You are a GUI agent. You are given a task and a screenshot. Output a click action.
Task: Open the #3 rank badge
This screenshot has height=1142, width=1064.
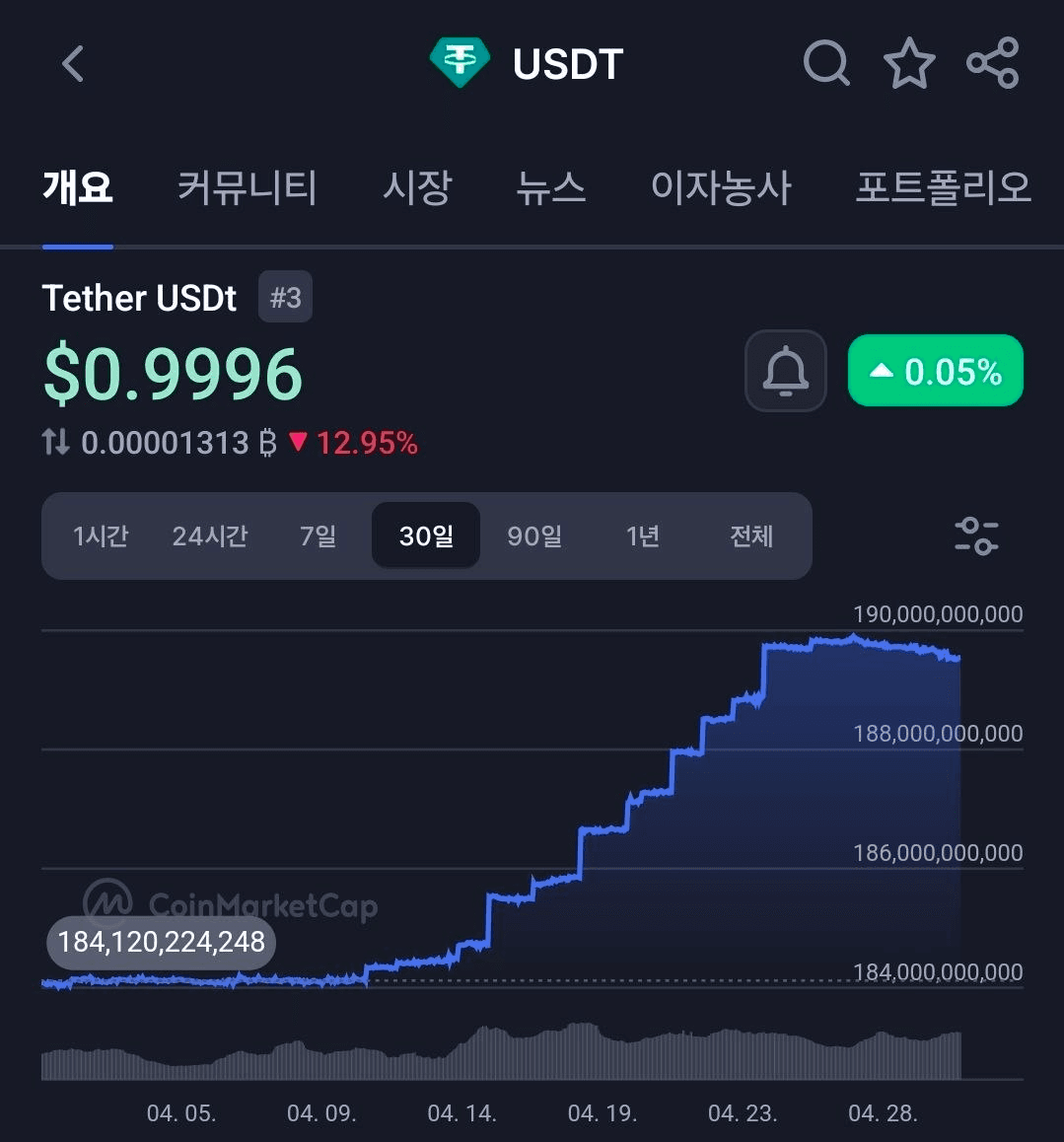click(285, 296)
